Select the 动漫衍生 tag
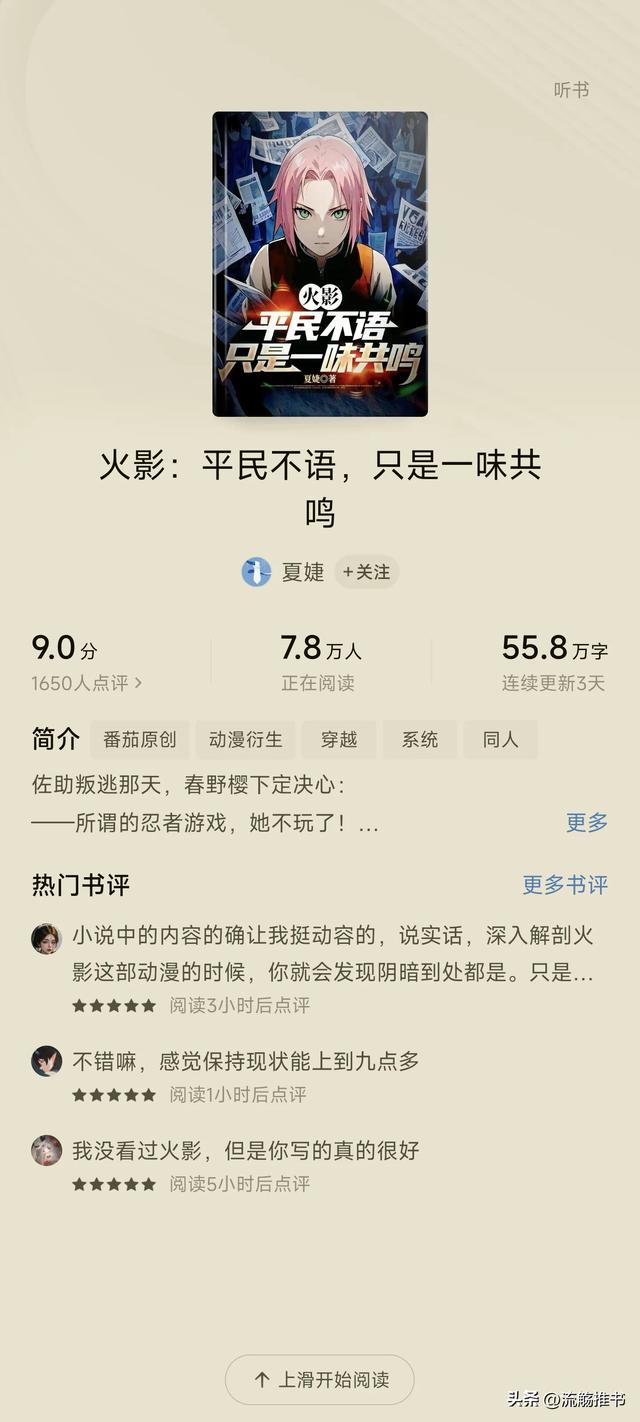Screen dimensions: 640x1422 (246, 740)
